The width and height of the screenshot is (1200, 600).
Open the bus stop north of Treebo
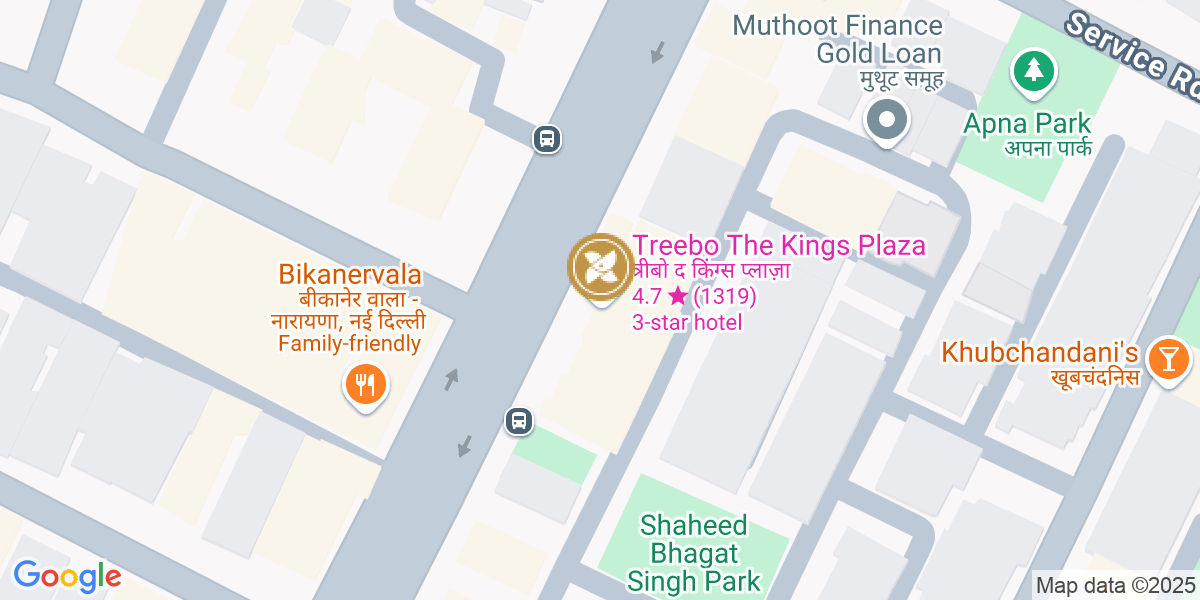point(546,139)
